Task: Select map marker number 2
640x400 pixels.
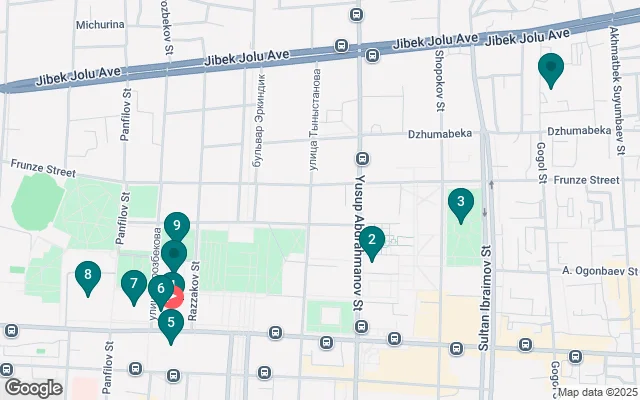Action: pos(371,240)
